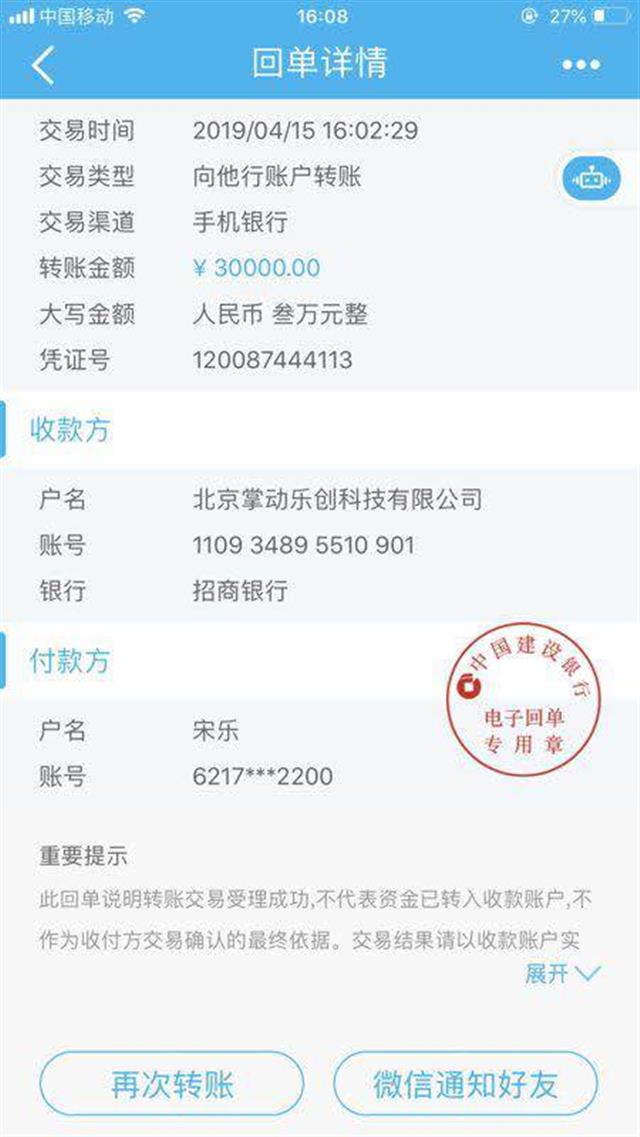
Task: Expand the 重要提示 notice with 展开
Action: [562, 973]
